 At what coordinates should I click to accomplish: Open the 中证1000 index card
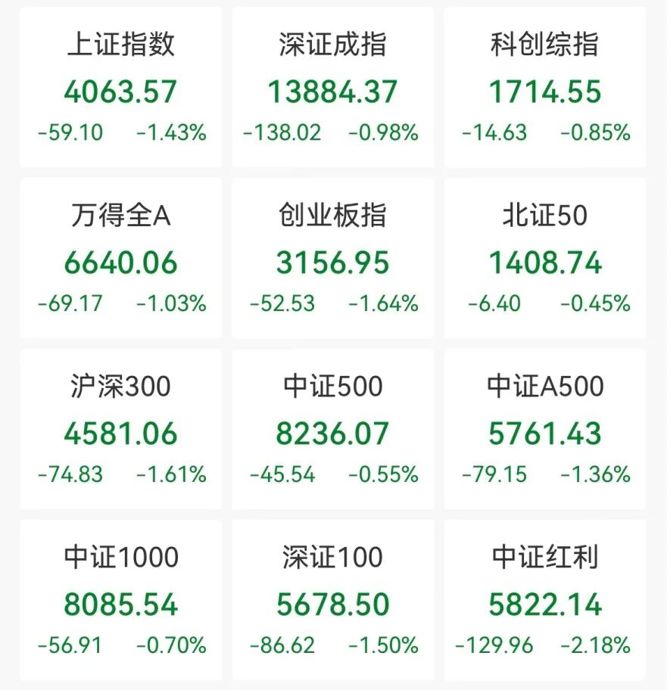click(x=120, y=600)
